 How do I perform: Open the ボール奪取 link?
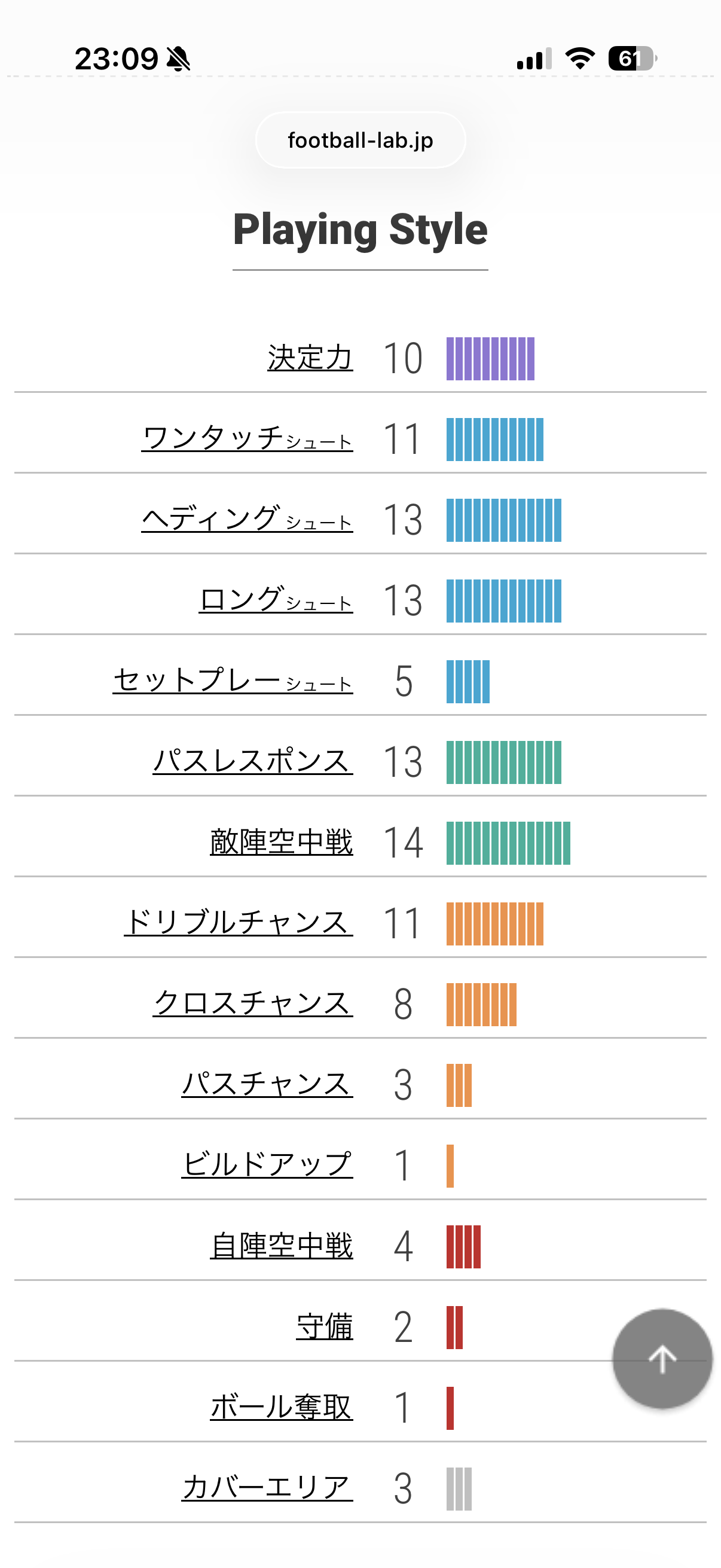(x=281, y=1407)
